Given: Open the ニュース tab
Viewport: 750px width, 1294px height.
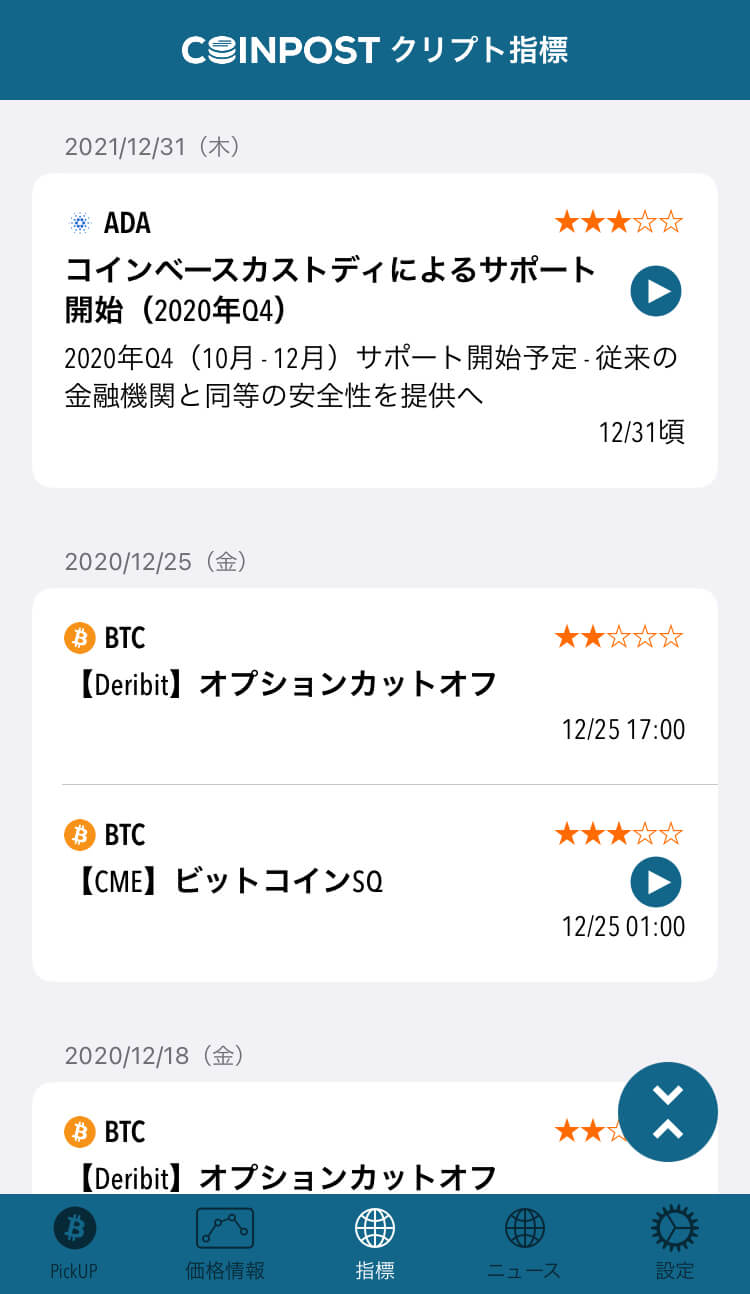Looking at the screenshot, I should pyautogui.click(x=524, y=1243).
